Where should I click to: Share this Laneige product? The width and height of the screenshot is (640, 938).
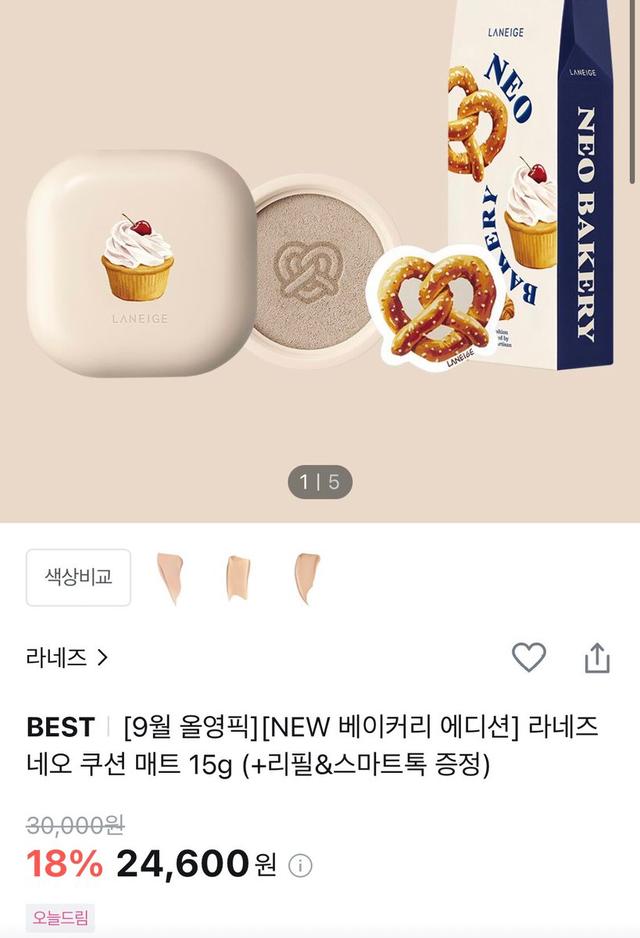point(597,657)
